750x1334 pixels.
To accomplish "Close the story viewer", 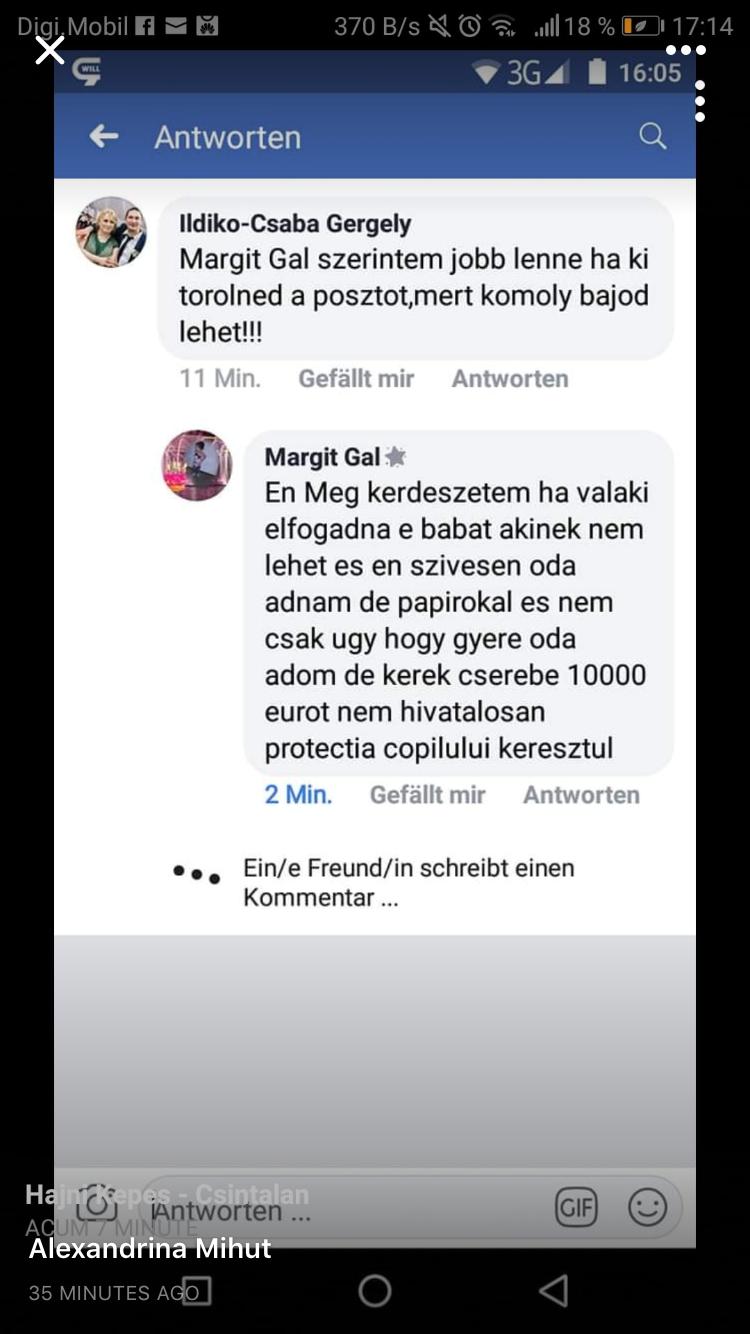I will pos(49,50).
